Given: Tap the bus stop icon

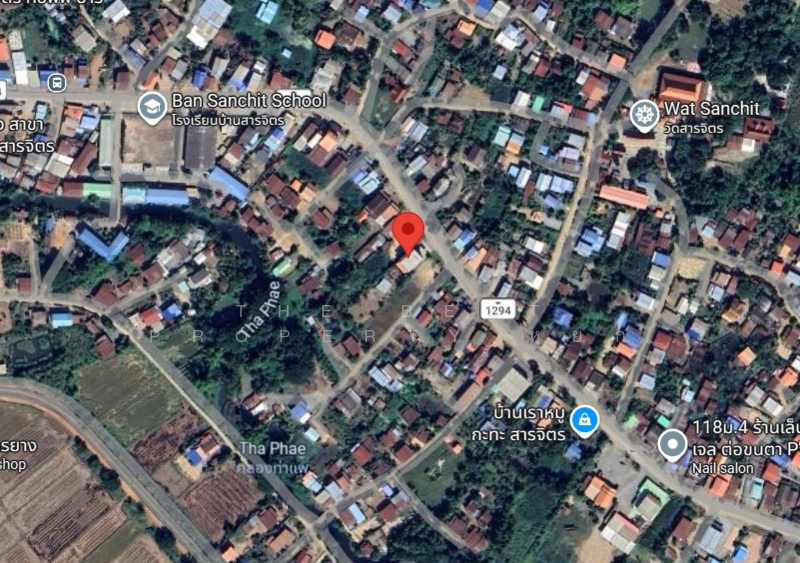Looking at the screenshot, I should (56, 80).
